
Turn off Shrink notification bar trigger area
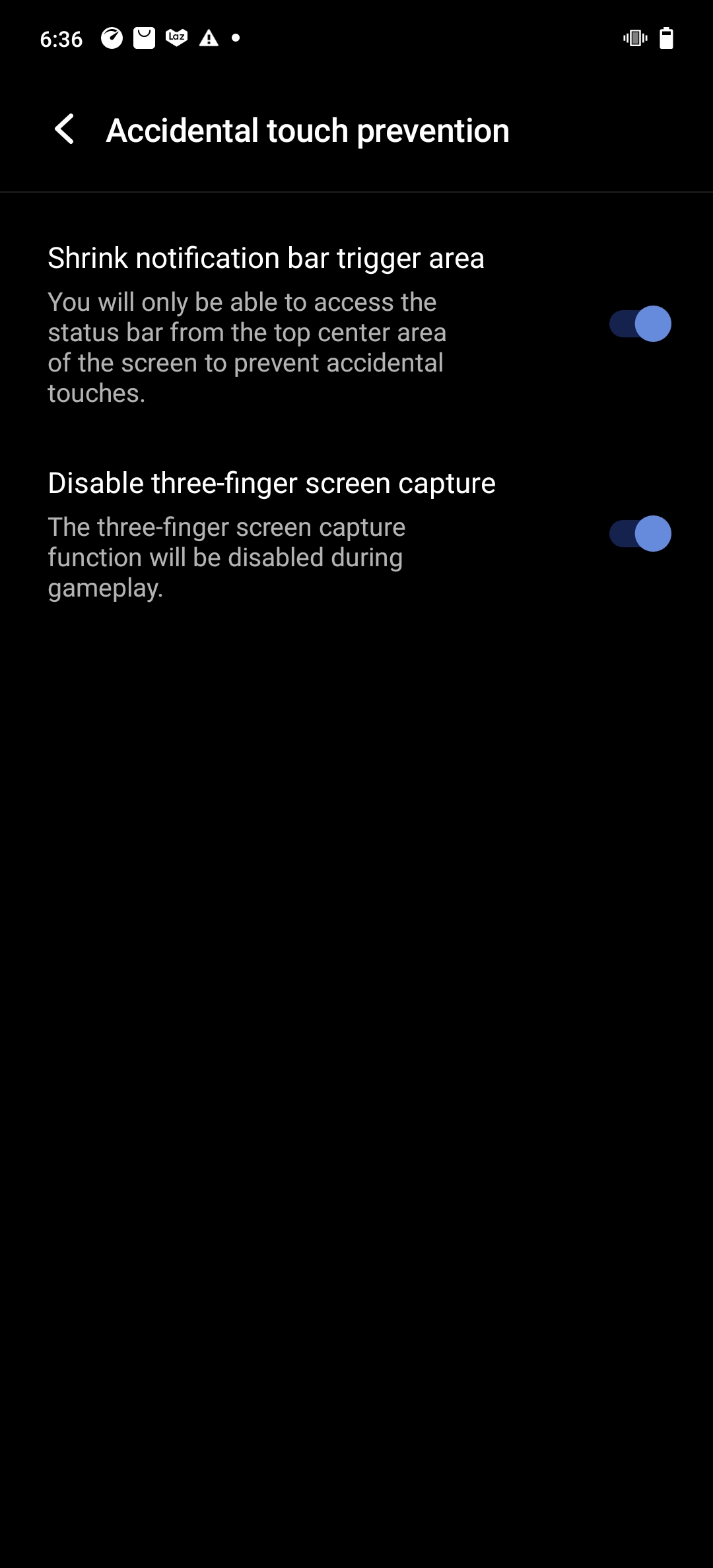[x=640, y=324]
